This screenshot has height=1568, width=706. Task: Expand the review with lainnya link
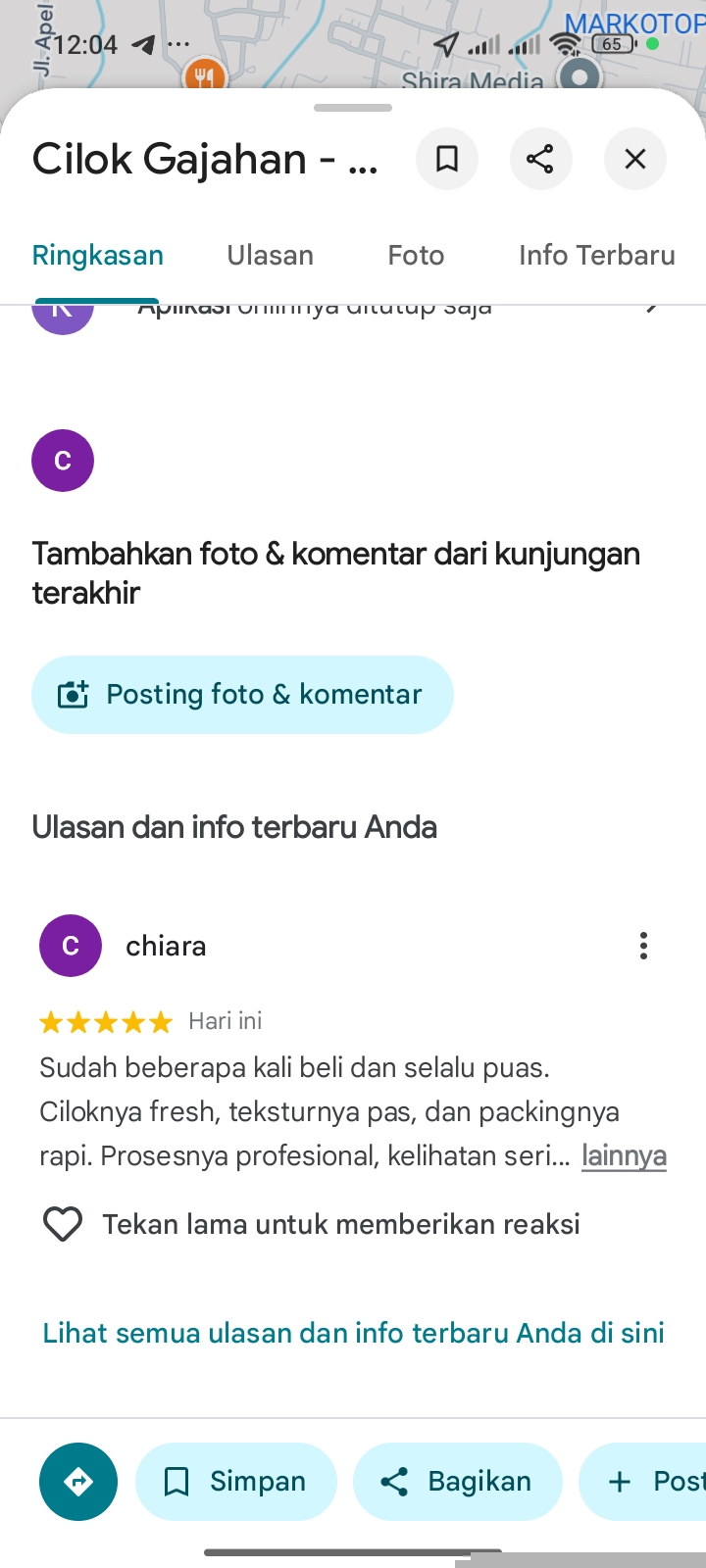[624, 1156]
